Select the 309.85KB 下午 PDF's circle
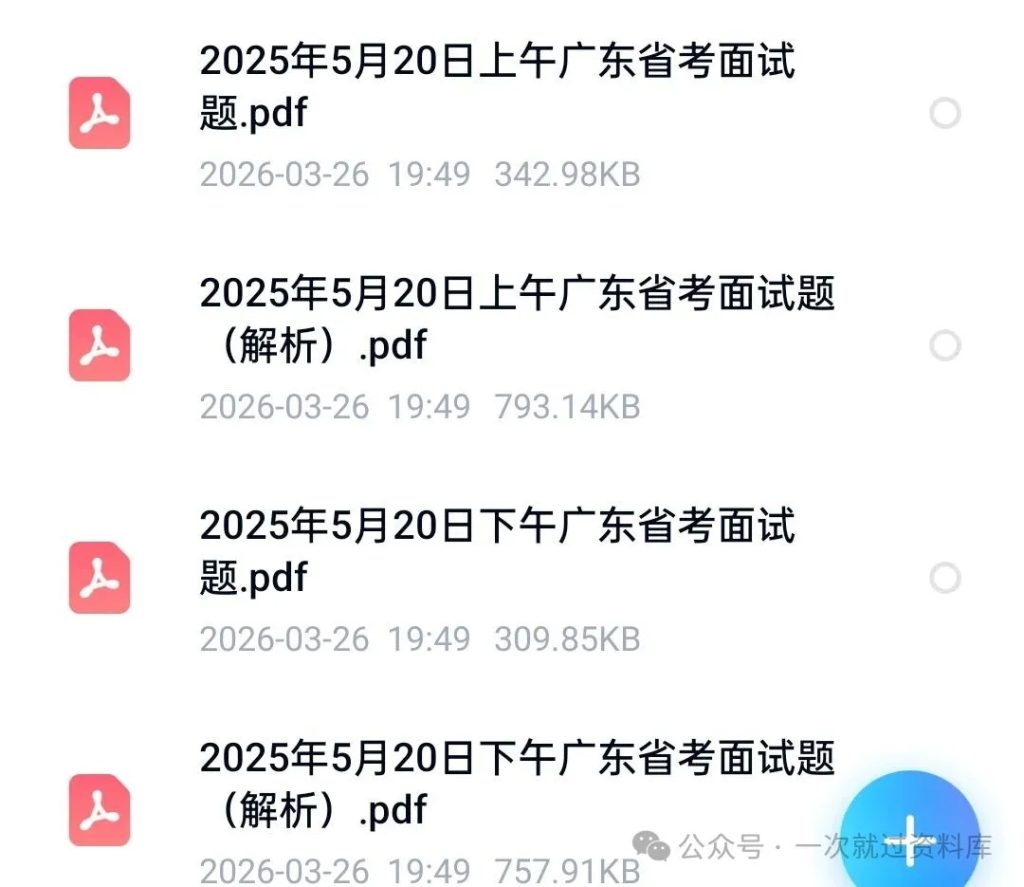The width and height of the screenshot is (1024, 887). coord(945,578)
